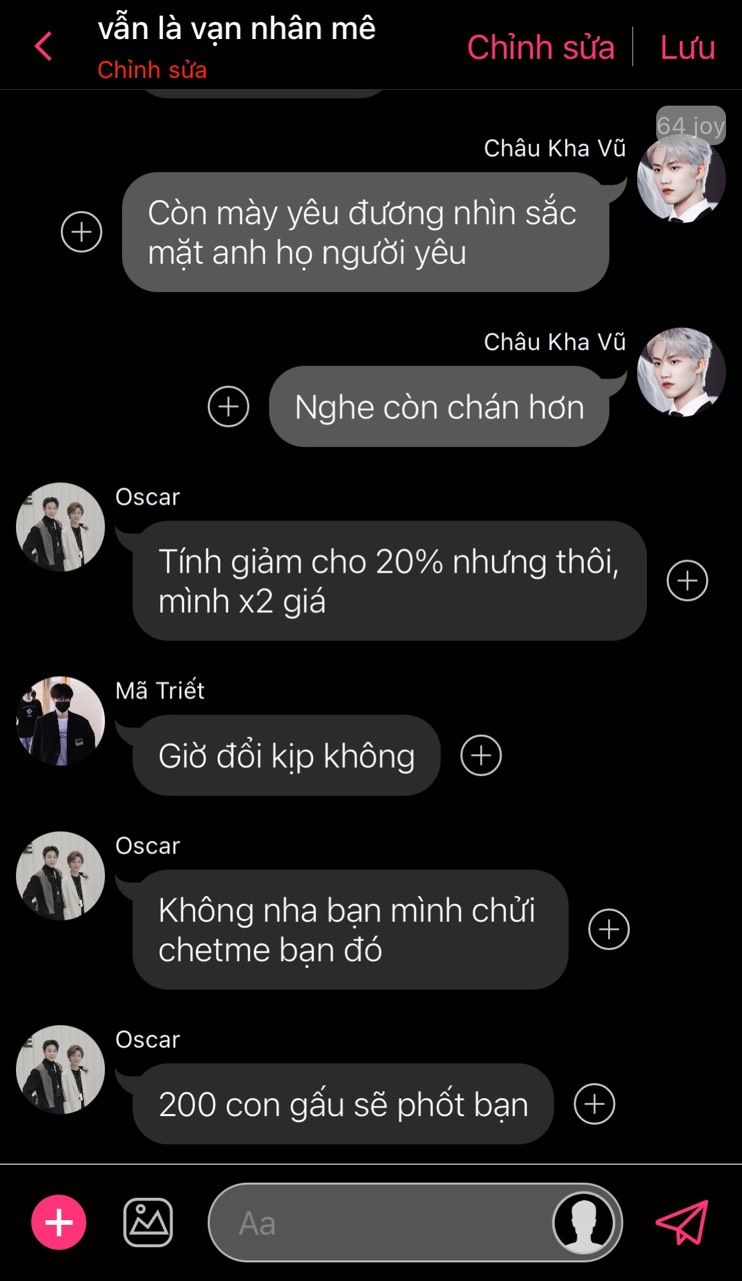
Task: Tap plus beside 'Nghe còn chán hơn'
Action: [x=228, y=407]
